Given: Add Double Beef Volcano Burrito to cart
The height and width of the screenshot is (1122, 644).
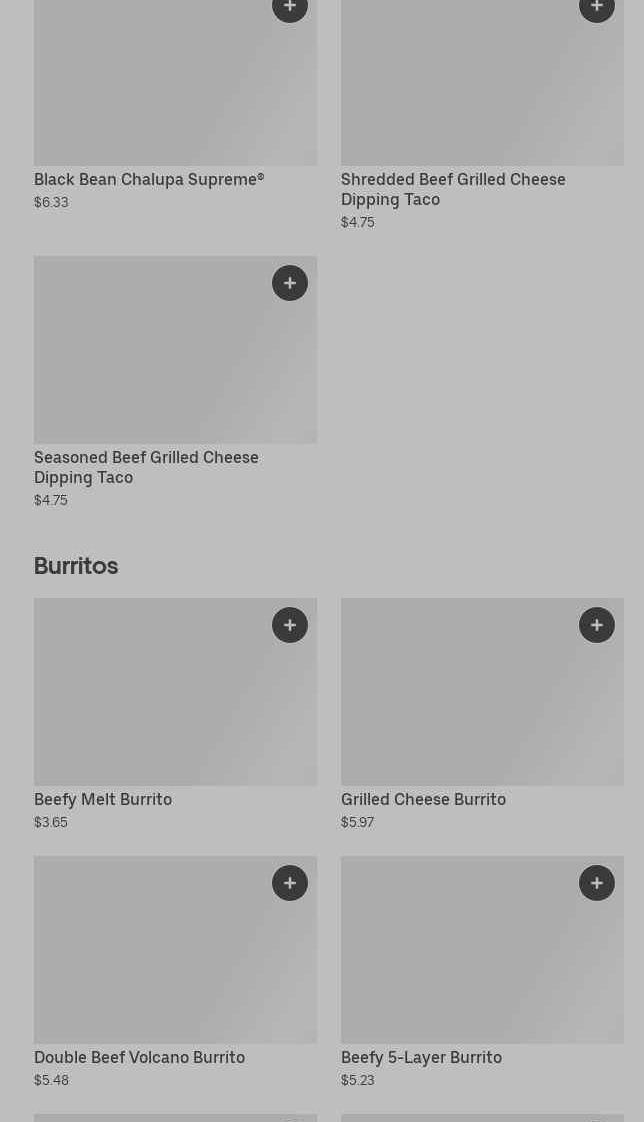Looking at the screenshot, I should click(x=290, y=883).
